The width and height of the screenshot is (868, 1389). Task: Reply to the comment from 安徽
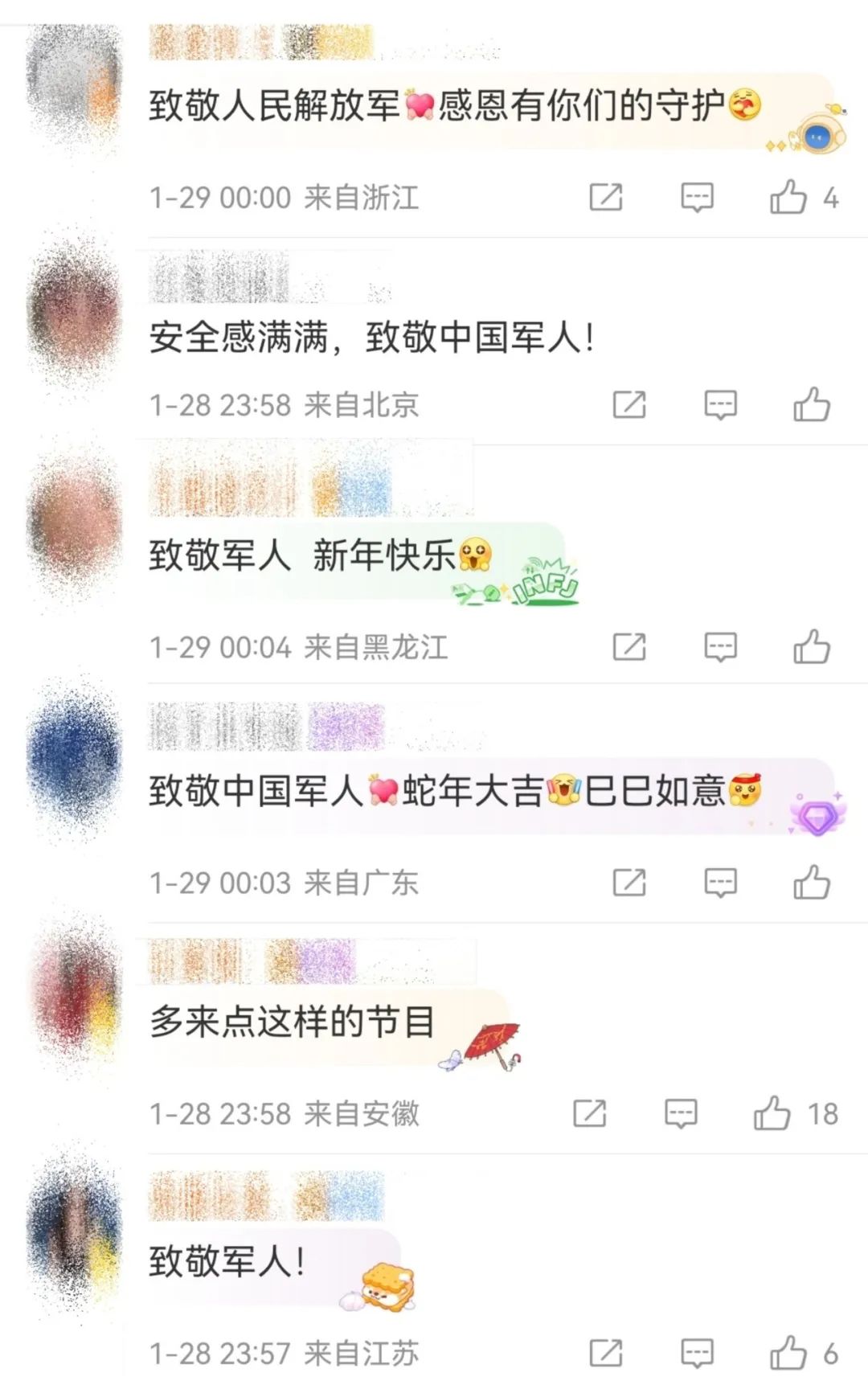point(681,1113)
